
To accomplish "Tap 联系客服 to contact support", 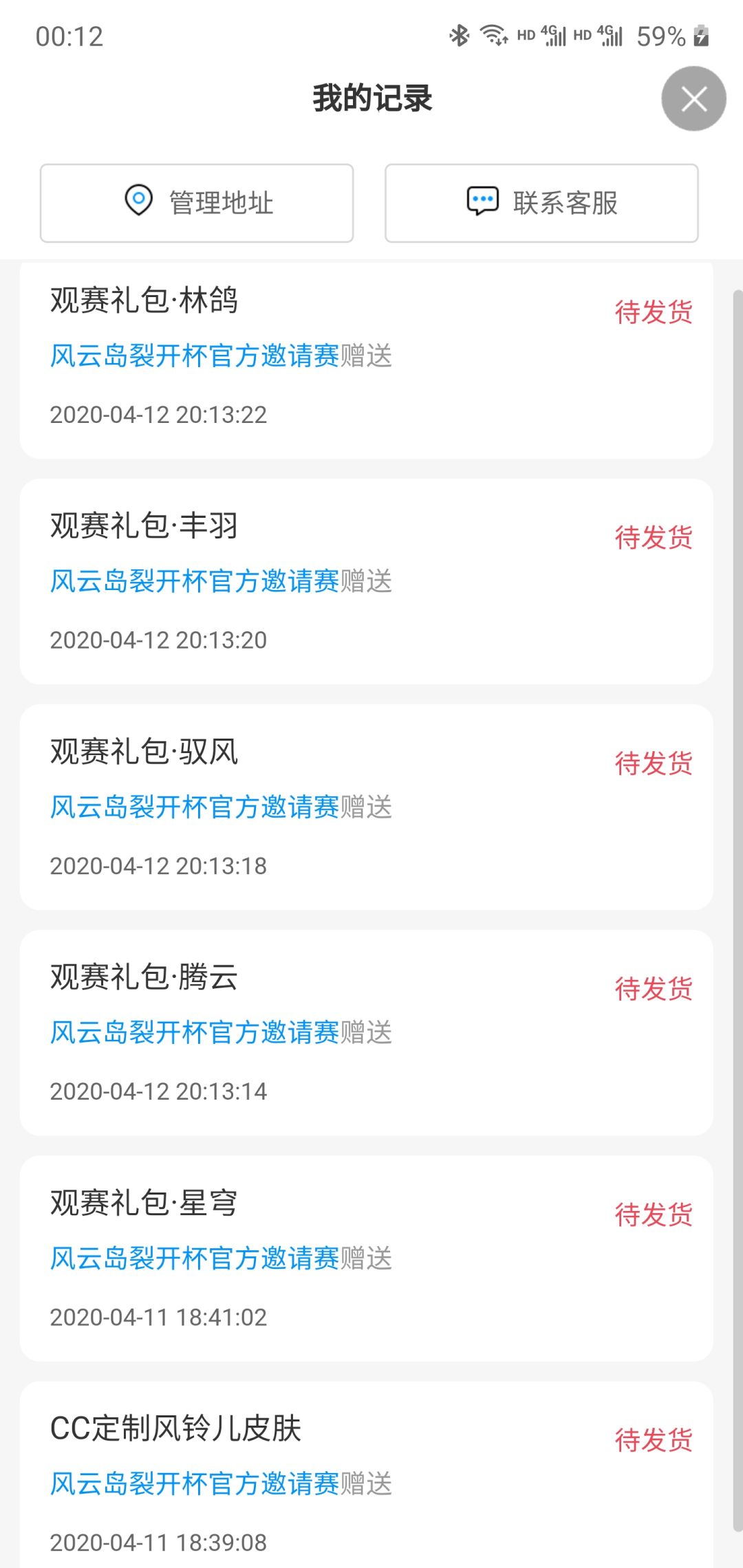I will point(541,203).
